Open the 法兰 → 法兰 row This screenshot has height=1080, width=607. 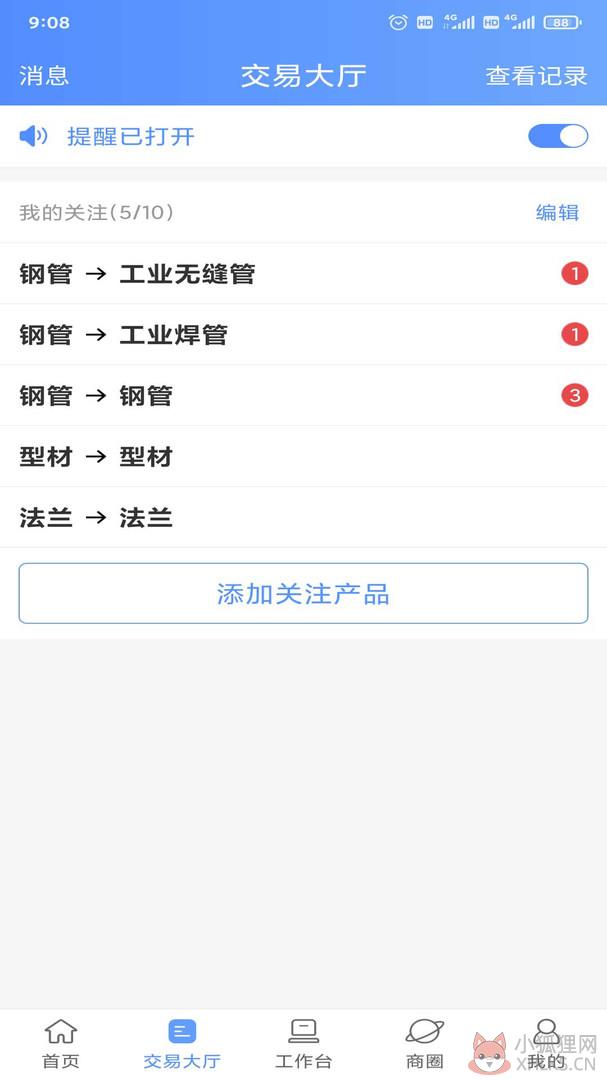[x=303, y=517]
